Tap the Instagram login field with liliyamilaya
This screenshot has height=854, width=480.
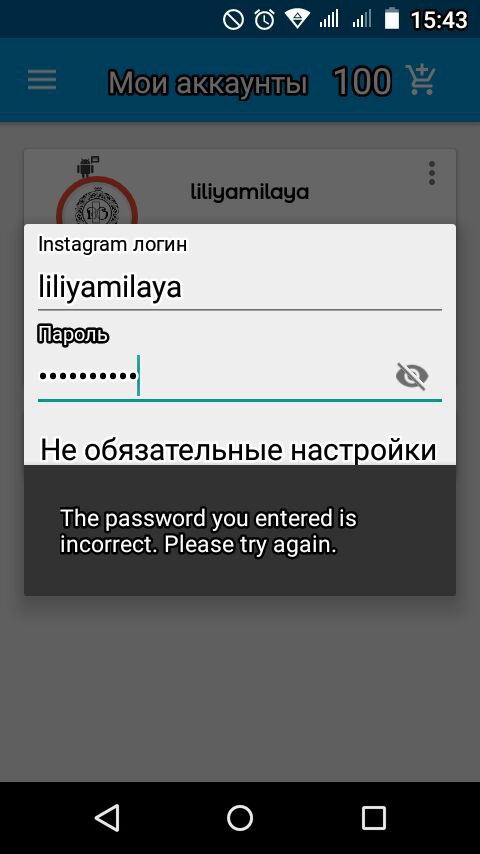(x=239, y=288)
